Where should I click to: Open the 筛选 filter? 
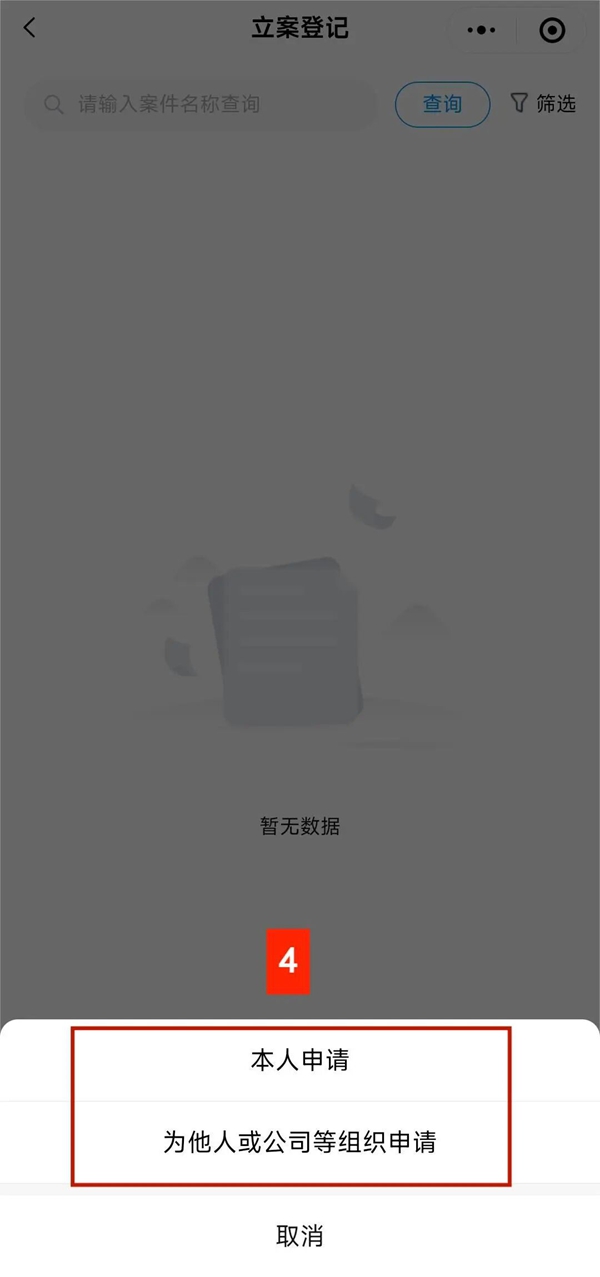click(x=543, y=104)
